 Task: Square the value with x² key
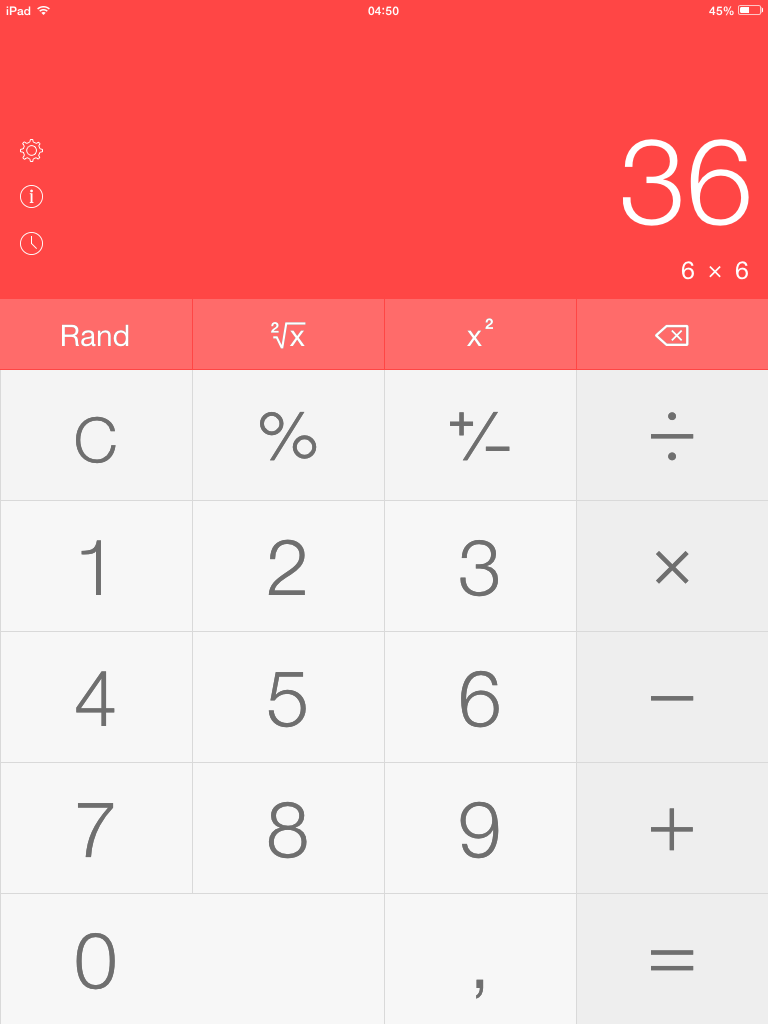click(480, 335)
